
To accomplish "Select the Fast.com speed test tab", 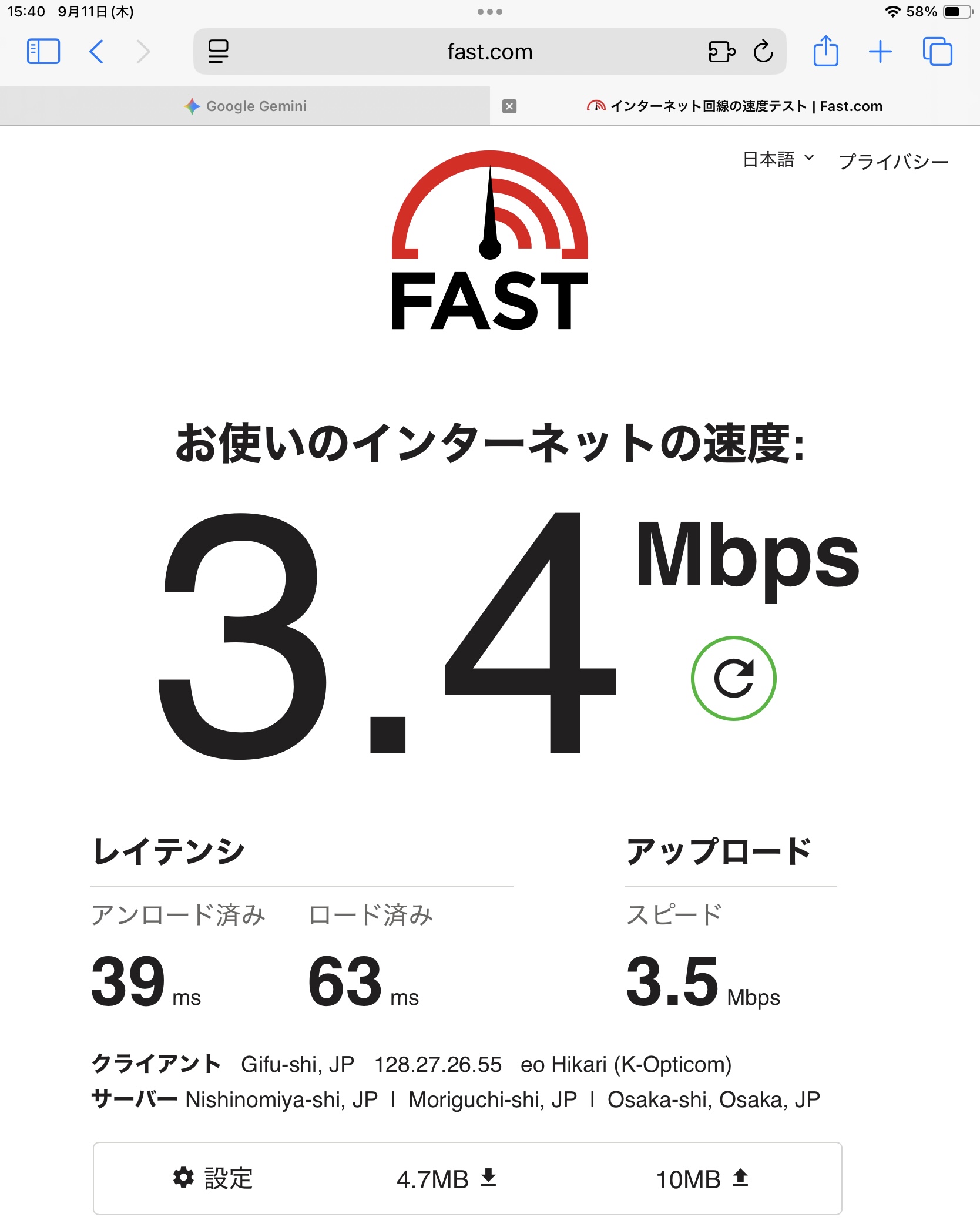I will (734, 106).
